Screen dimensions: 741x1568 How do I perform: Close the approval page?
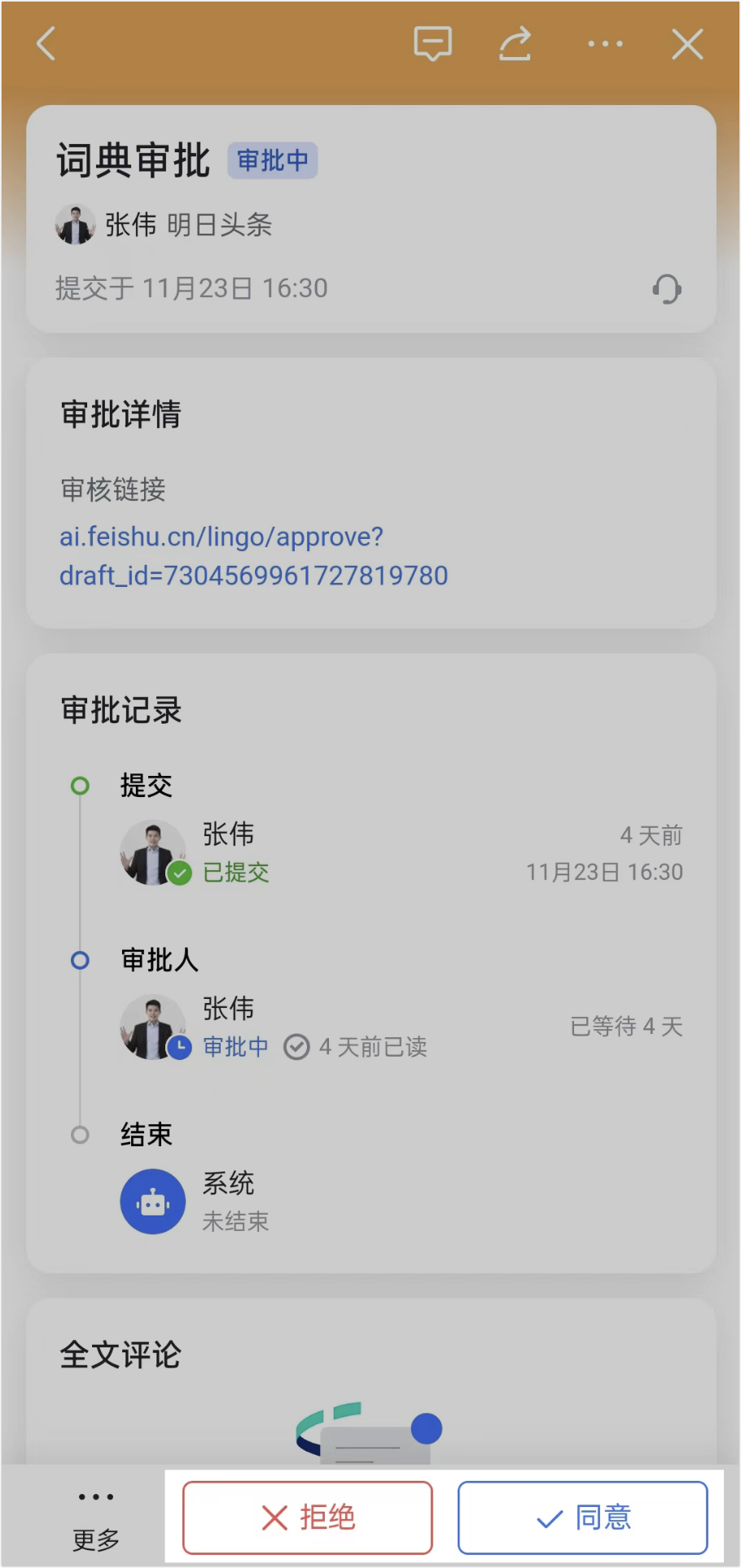click(687, 44)
